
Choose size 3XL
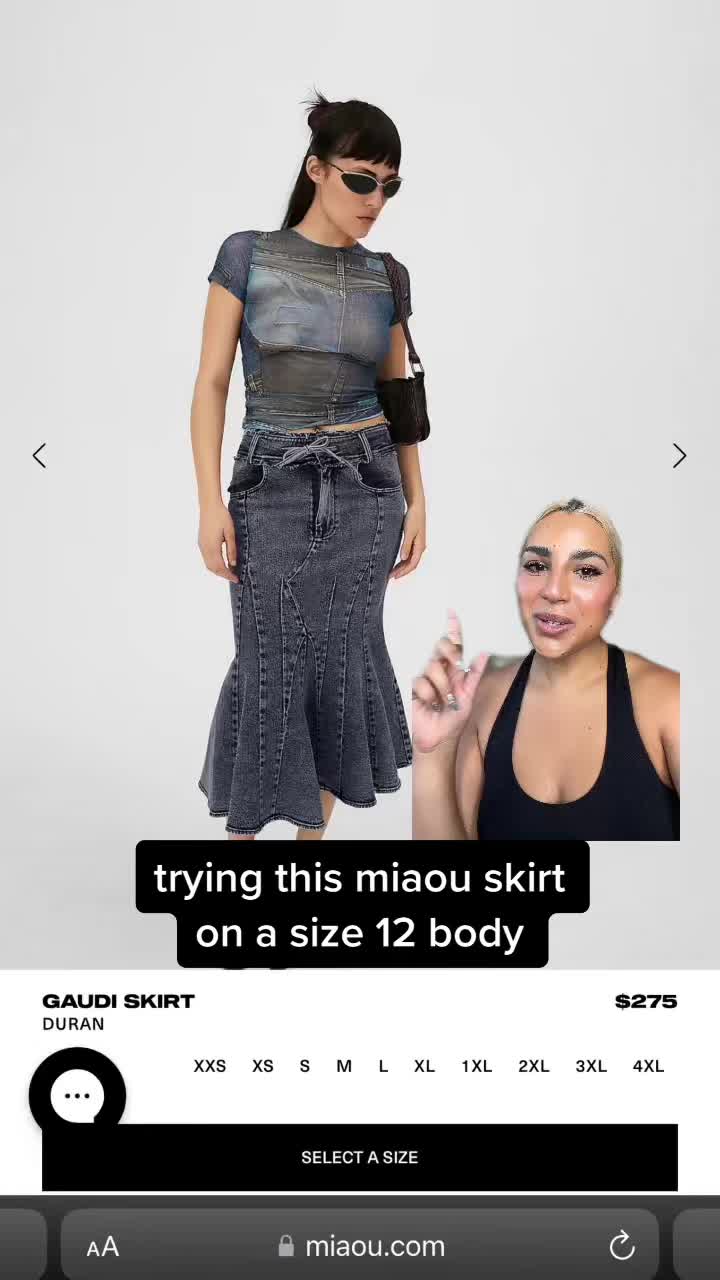click(x=591, y=1066)
